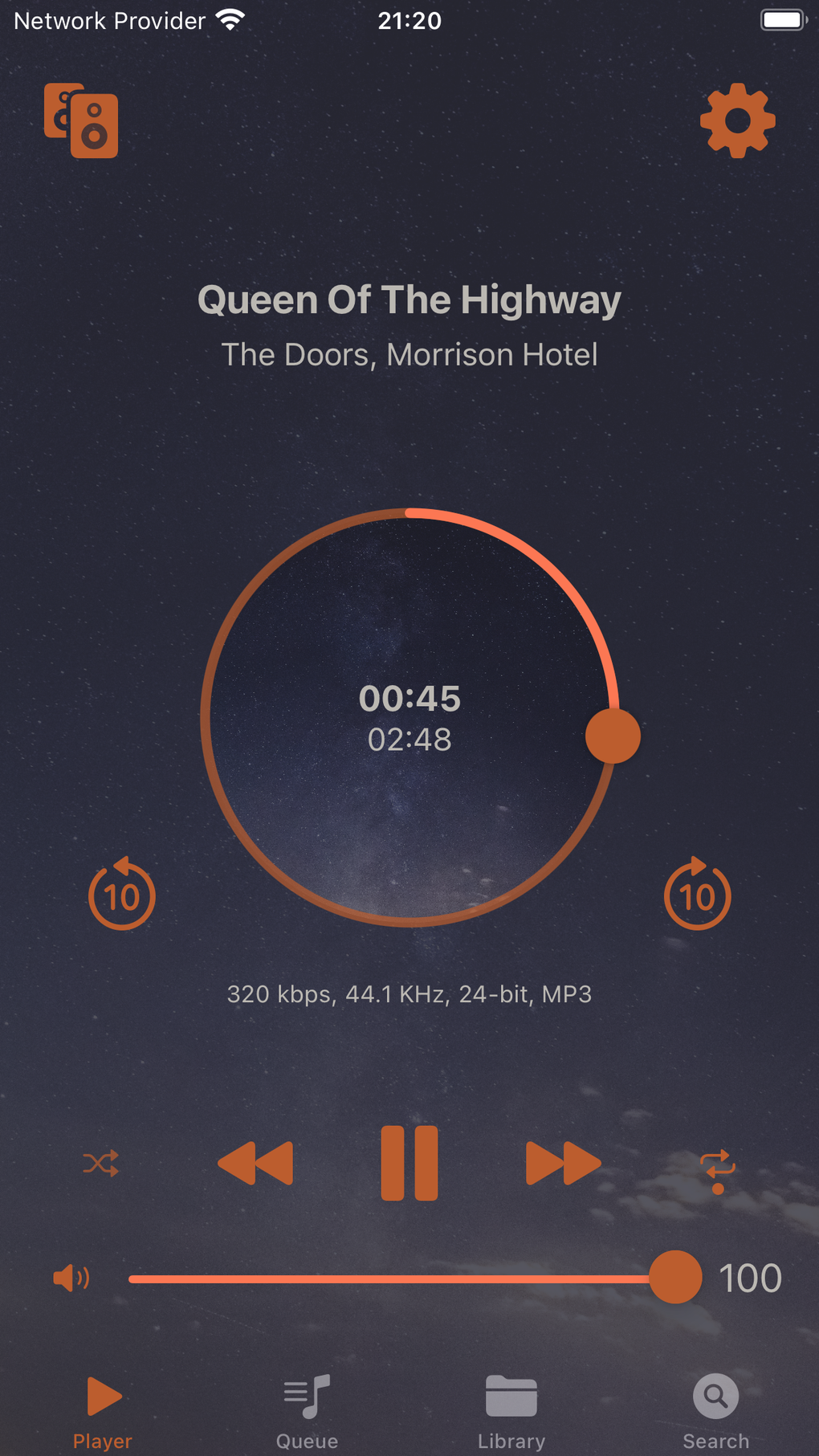Tap the 320 kbps audio format info

click(409, 994)
